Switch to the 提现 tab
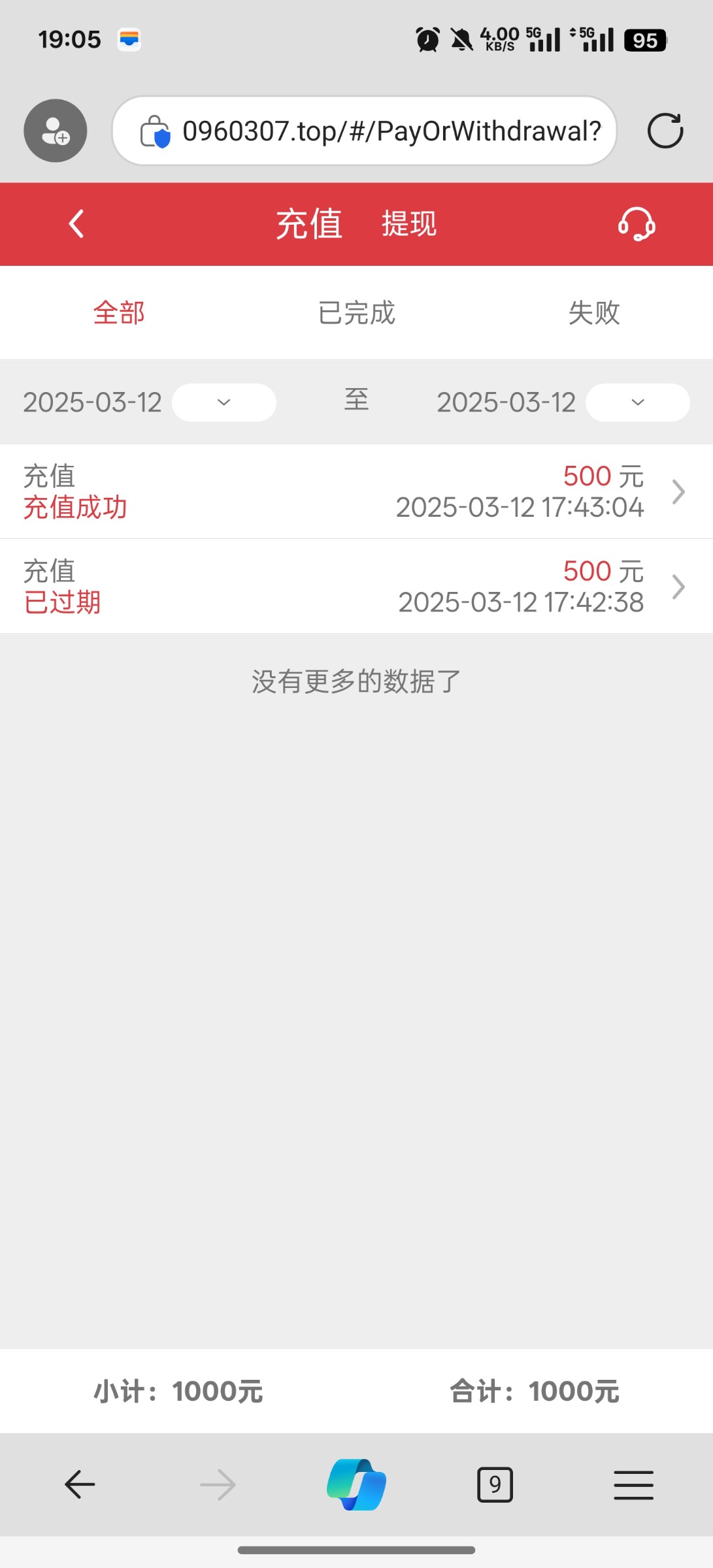The height and width of the screenshot is (1568, 713). tap(409, 224)
